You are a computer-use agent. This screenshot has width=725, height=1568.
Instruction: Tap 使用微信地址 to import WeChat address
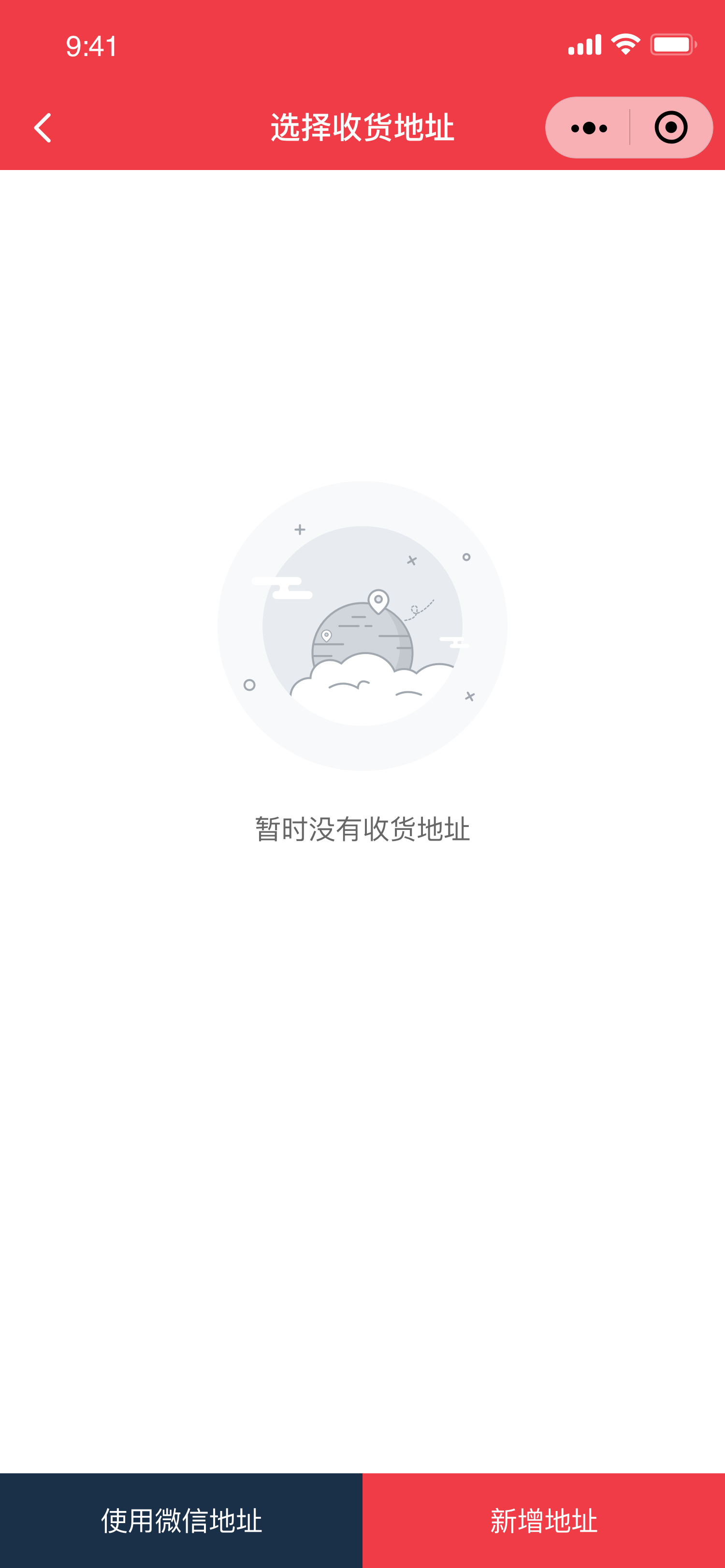[181, 1520]
